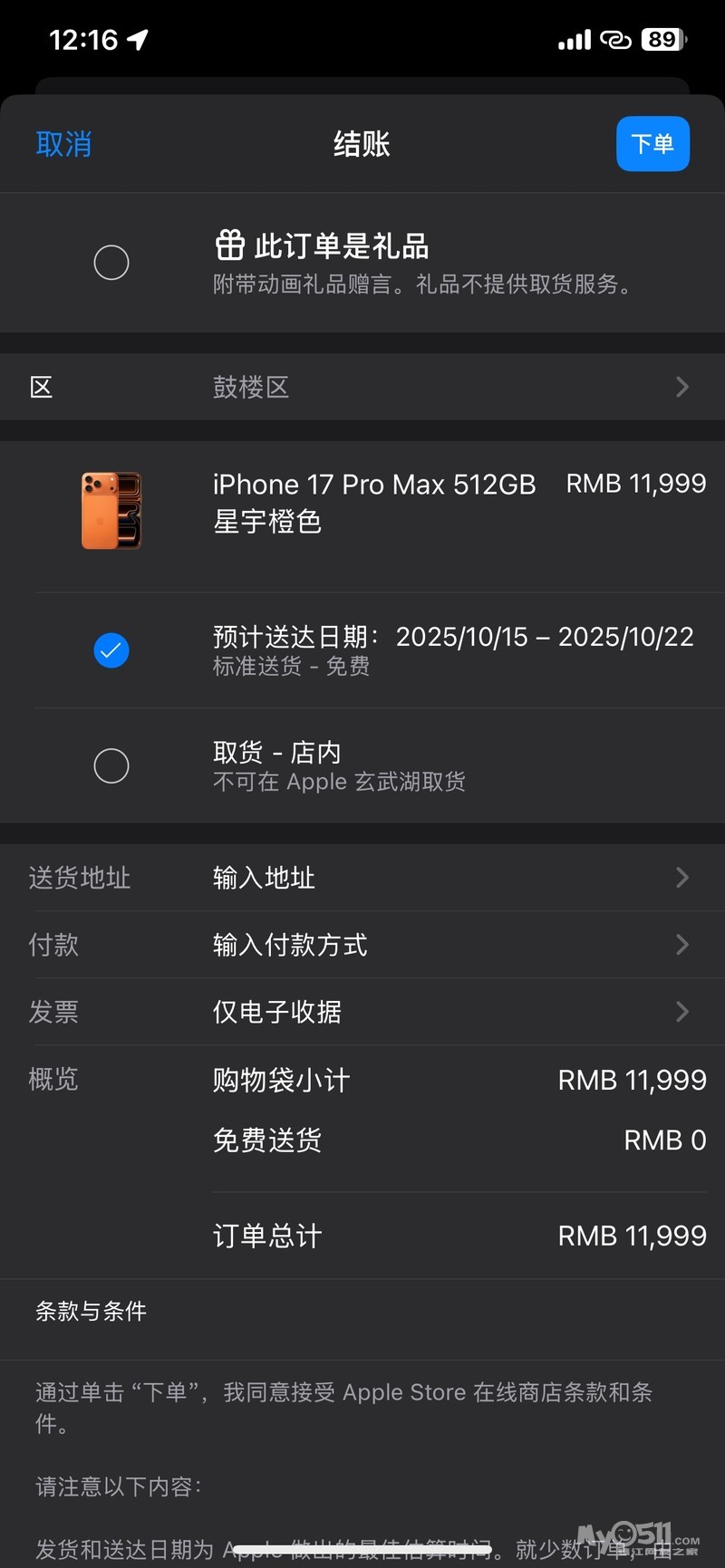Tap 取消 to cancel checkout

tap(63, 144)
